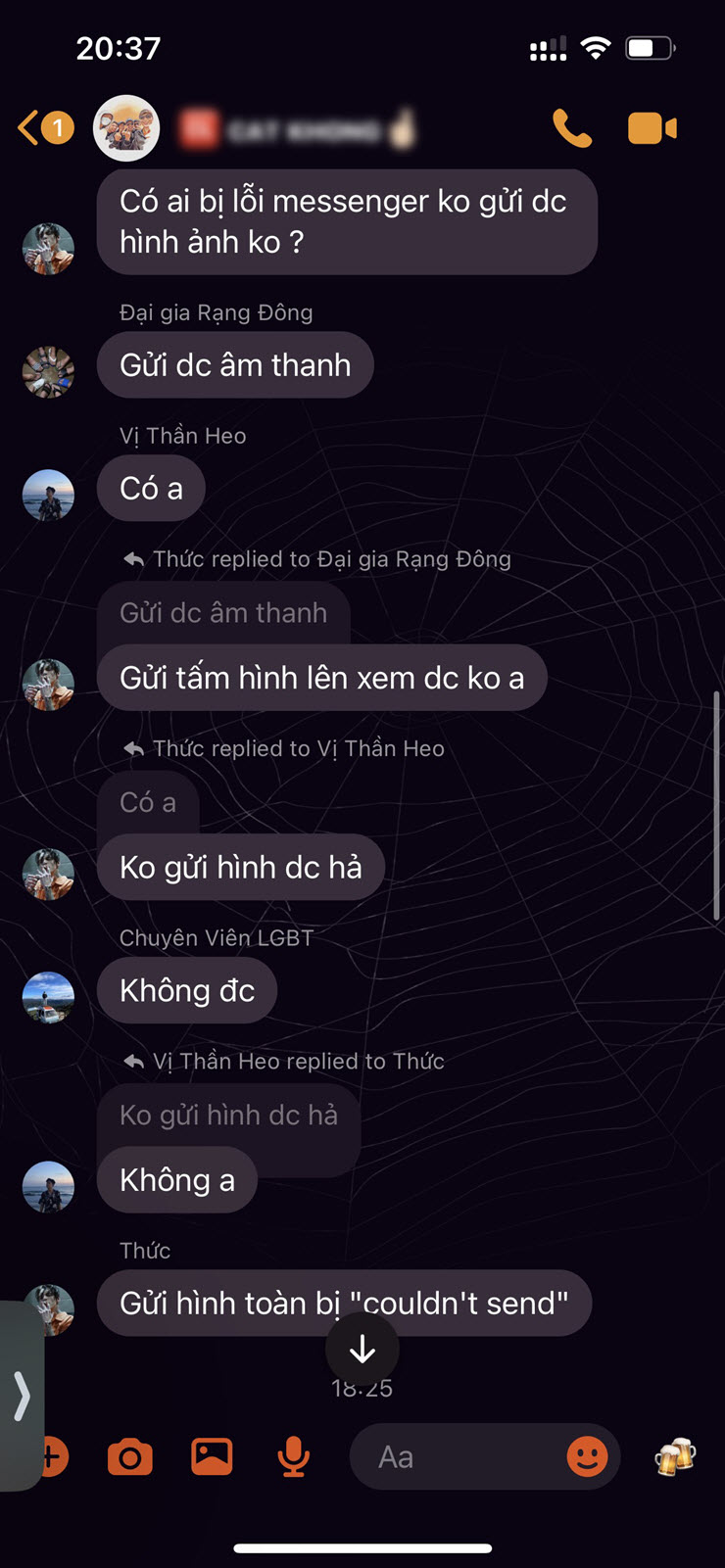This screenshot has width=725, height=1568.
Task: View avatar next to 'Không đc' message
Action: tap(48, 997)
